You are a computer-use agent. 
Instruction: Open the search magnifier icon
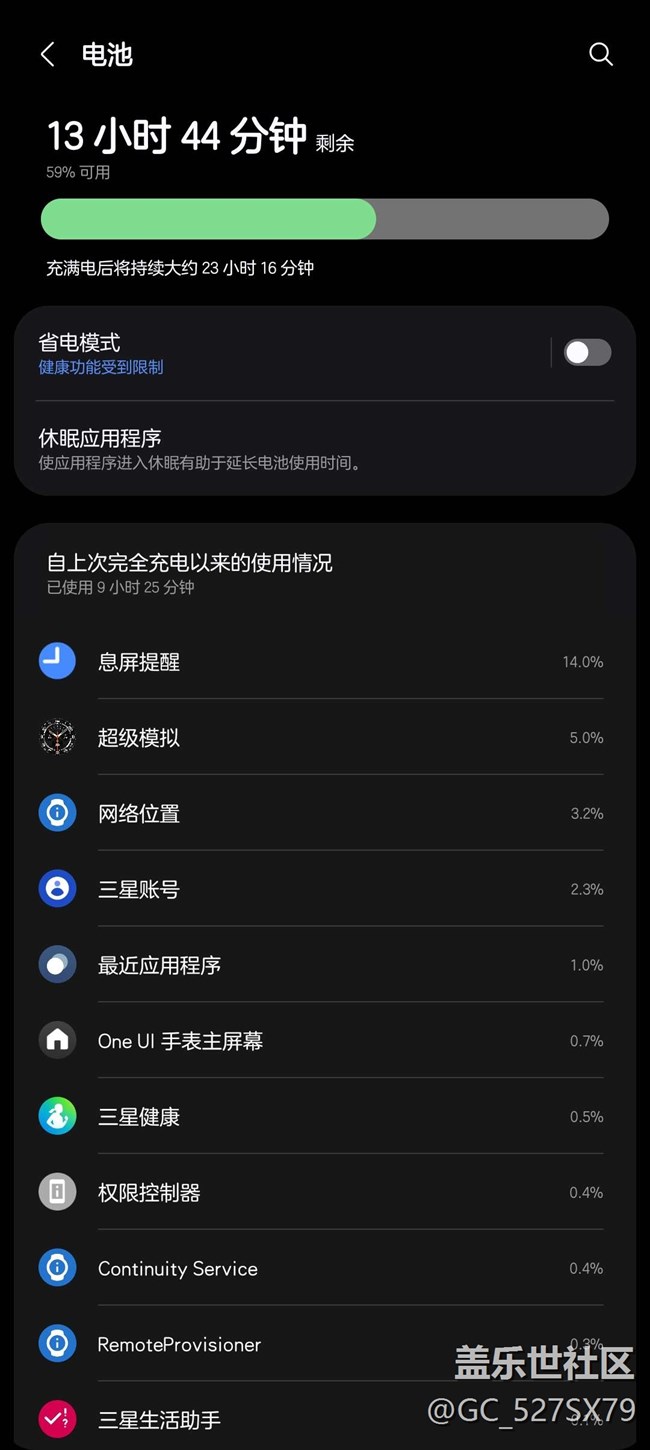[x=601, y=54]
